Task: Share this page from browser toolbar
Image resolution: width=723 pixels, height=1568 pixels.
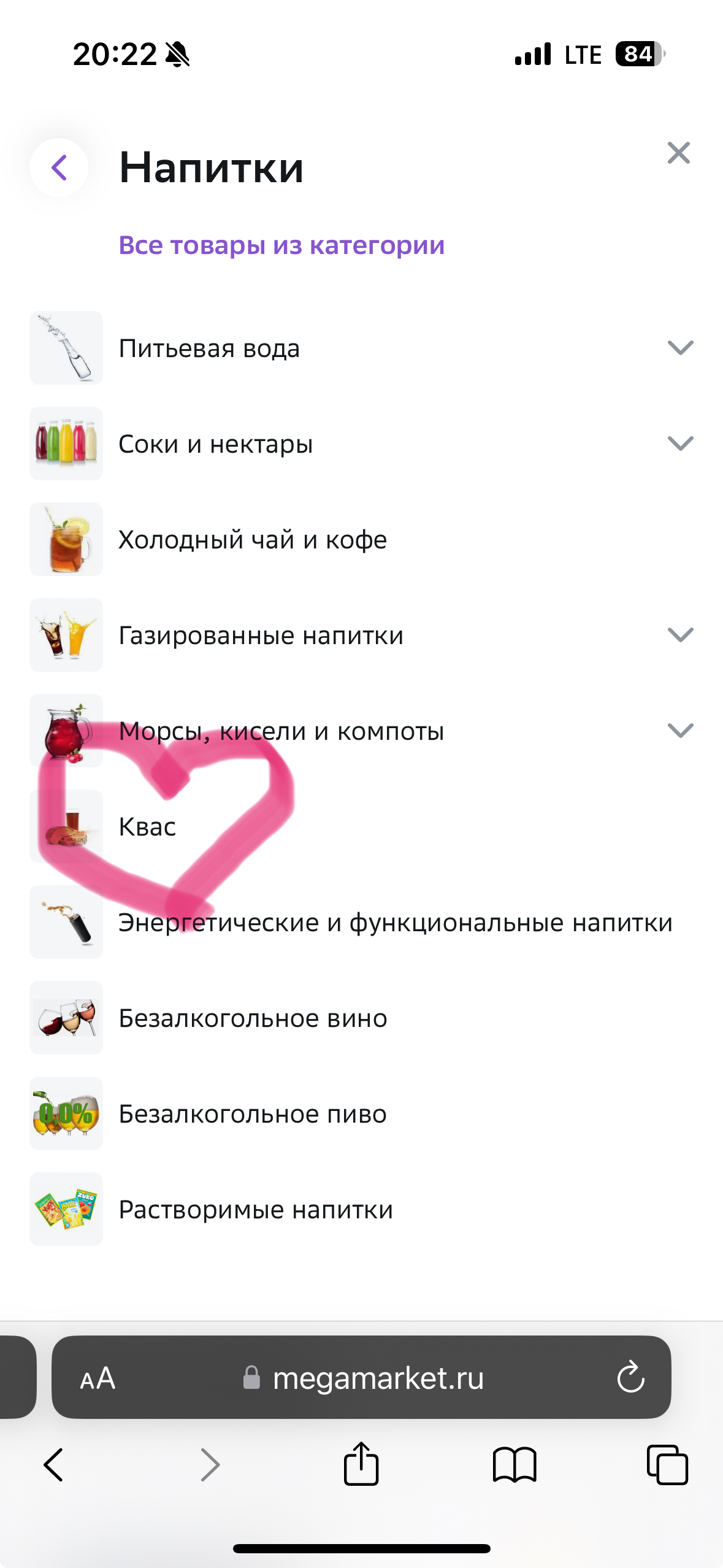Action: pyautogui.click(x=361, y=1463)
